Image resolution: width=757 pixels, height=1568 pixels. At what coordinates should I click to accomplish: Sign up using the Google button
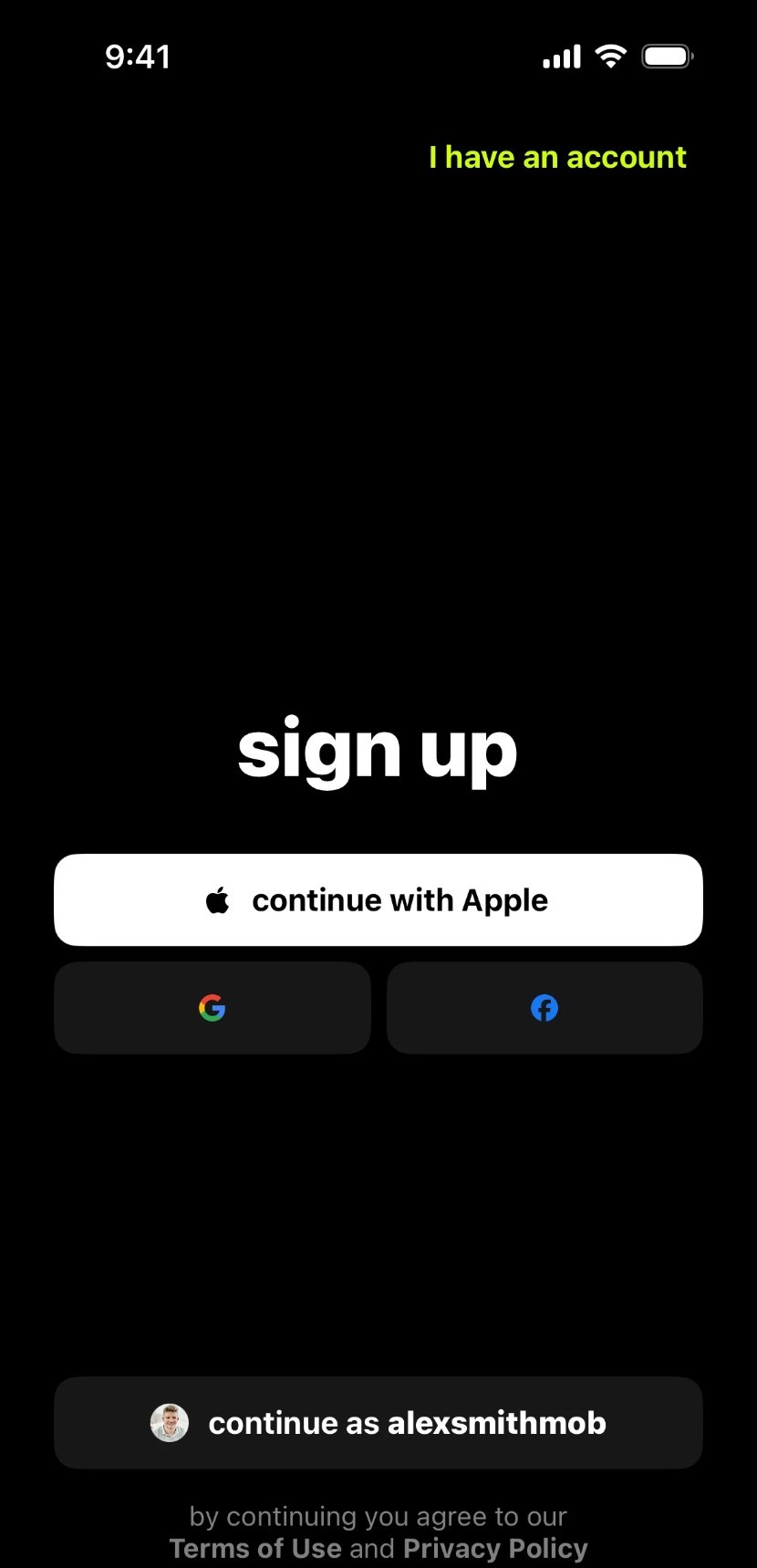point(213,1008)
